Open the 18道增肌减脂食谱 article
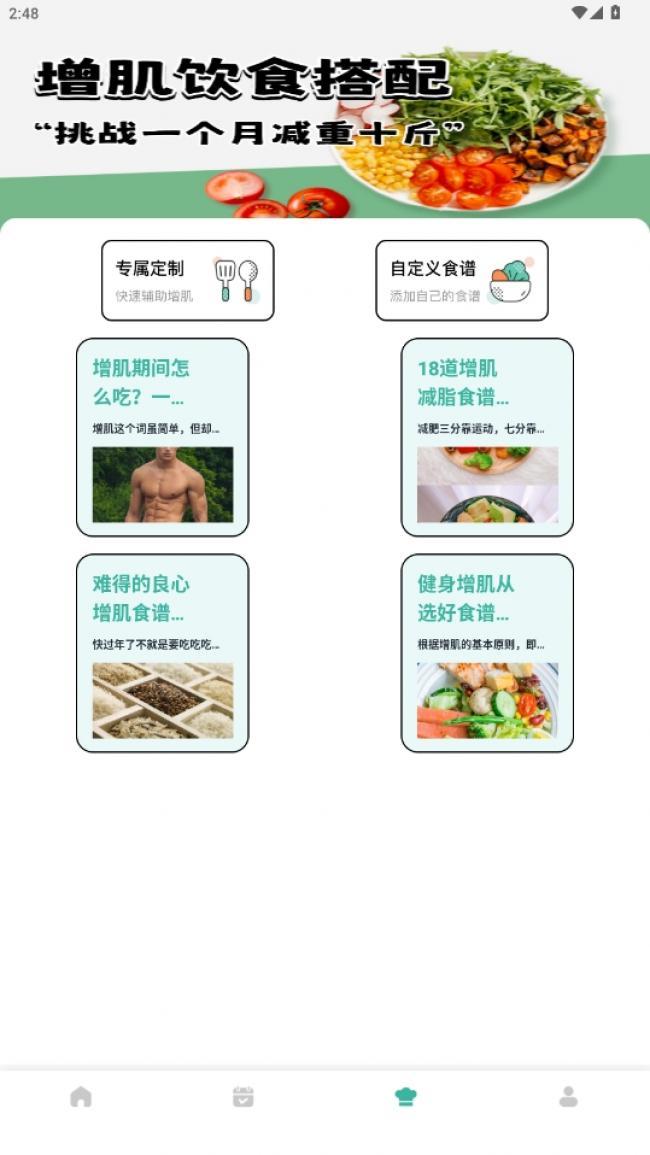650x1155 pixels. click(x=487, y=437)
